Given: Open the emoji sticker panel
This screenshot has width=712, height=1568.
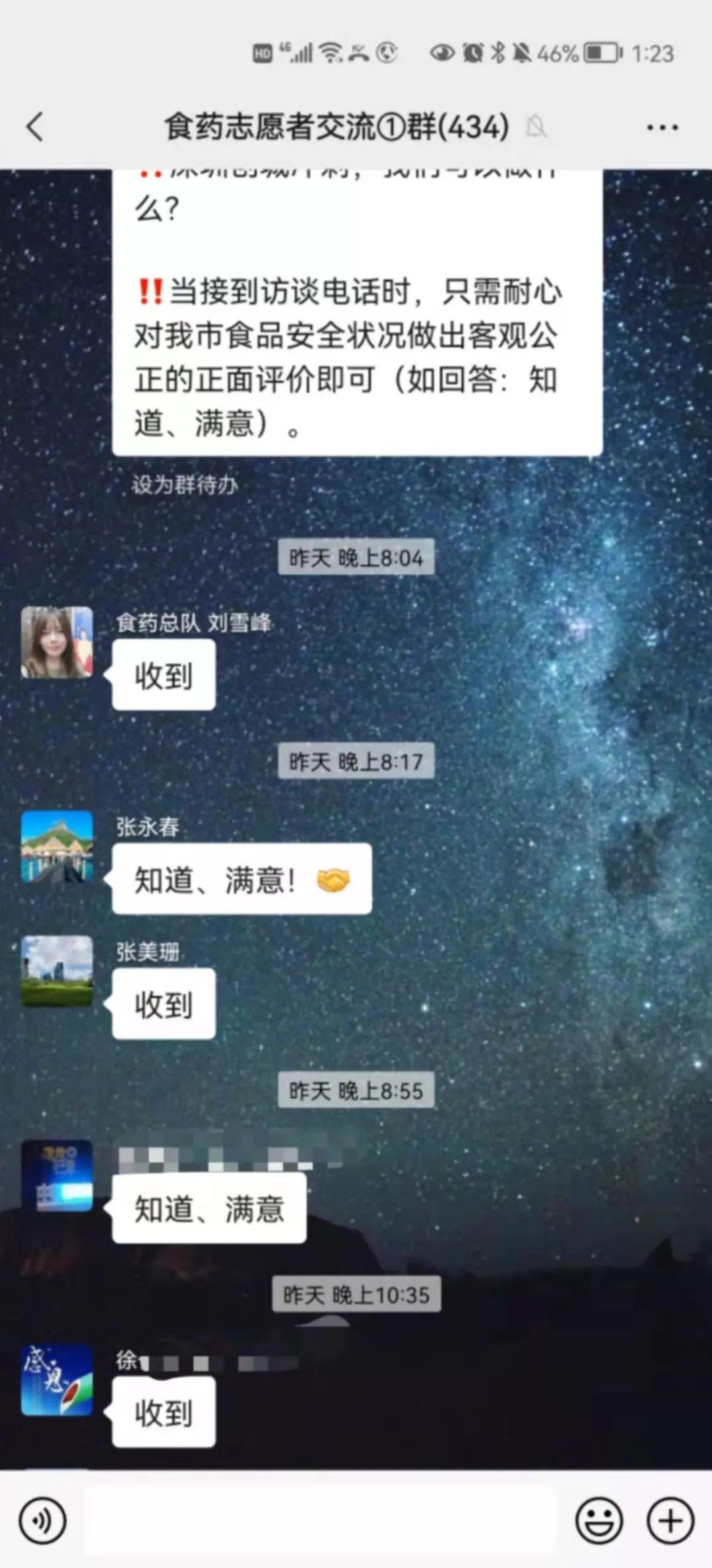Looking at the screenshot, I should [599, 1520].
